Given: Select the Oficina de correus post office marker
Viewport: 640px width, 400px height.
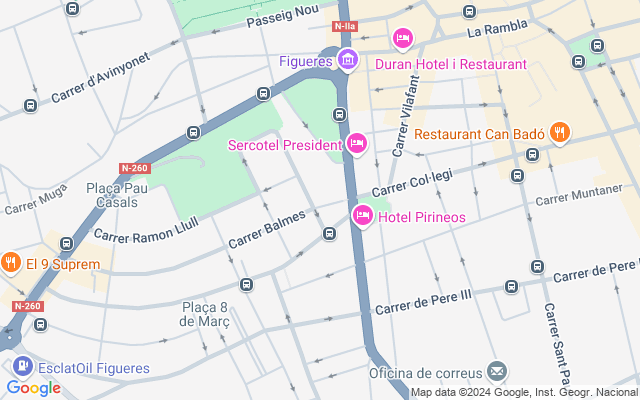Looking at the screenshot, I should click(x=496, y=372).
